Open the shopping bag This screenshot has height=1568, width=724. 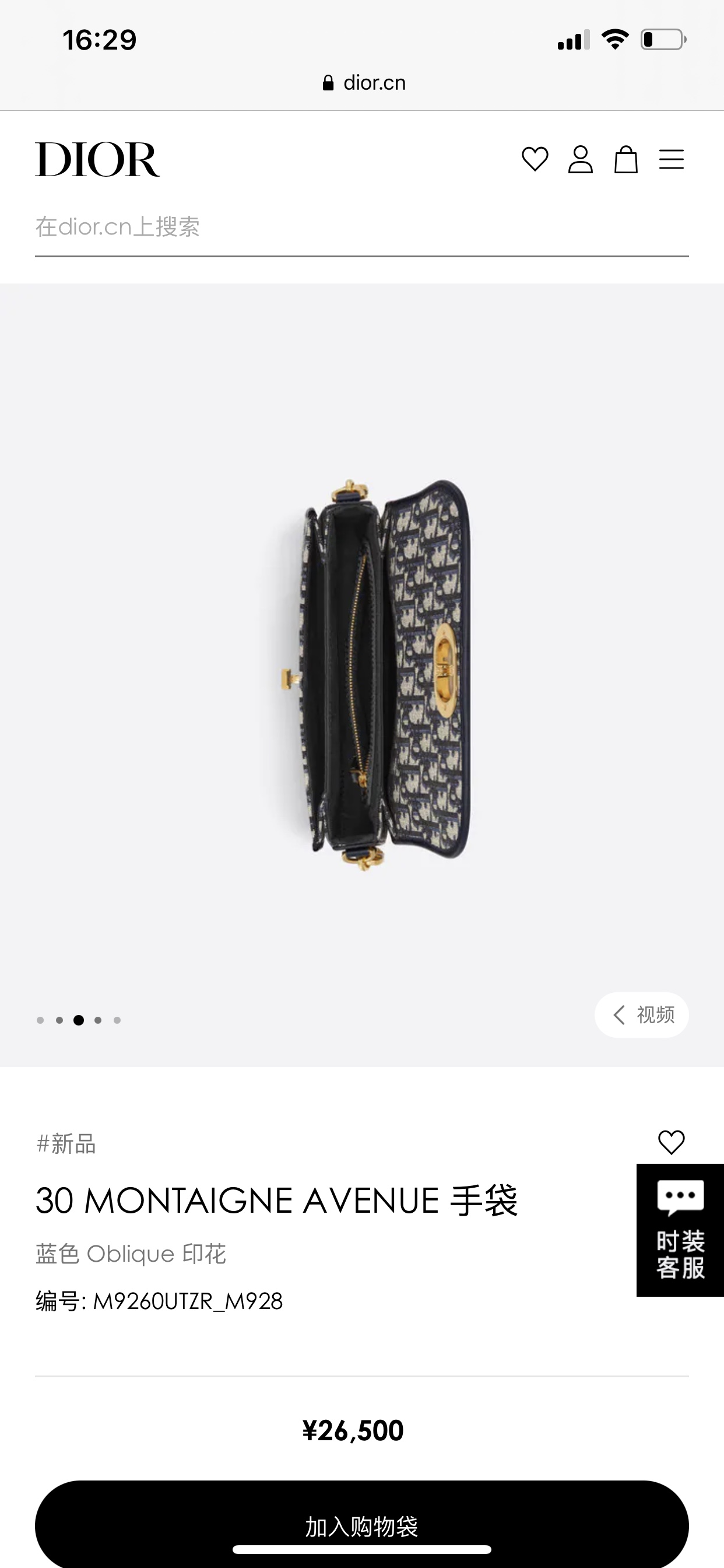coord(625,159)
